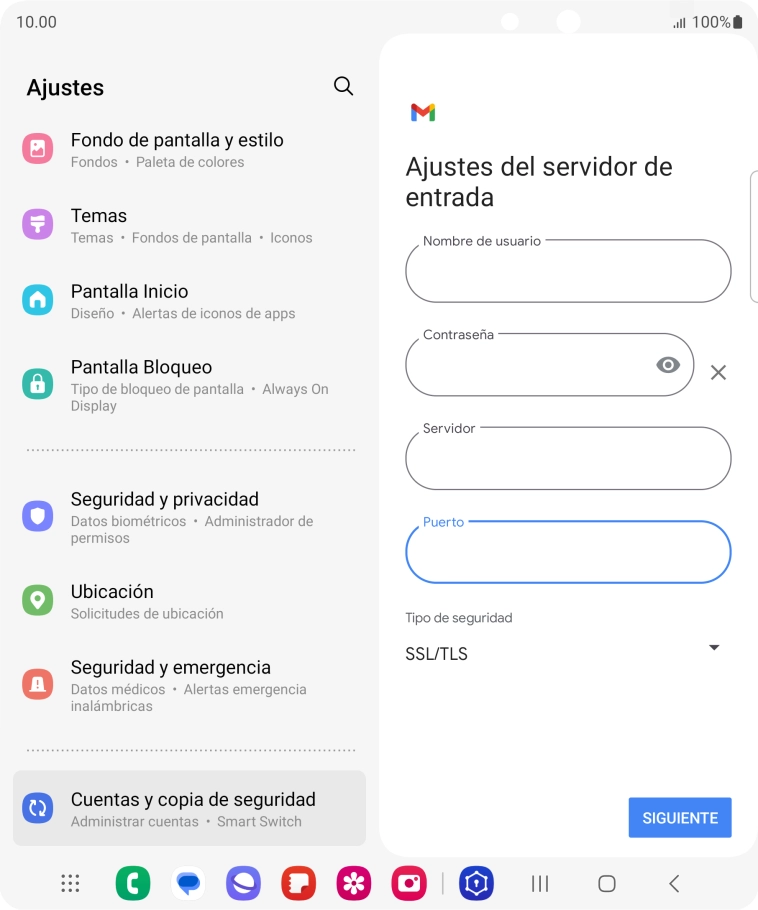Toggle password visibility with the eye icon

point(668,365)
